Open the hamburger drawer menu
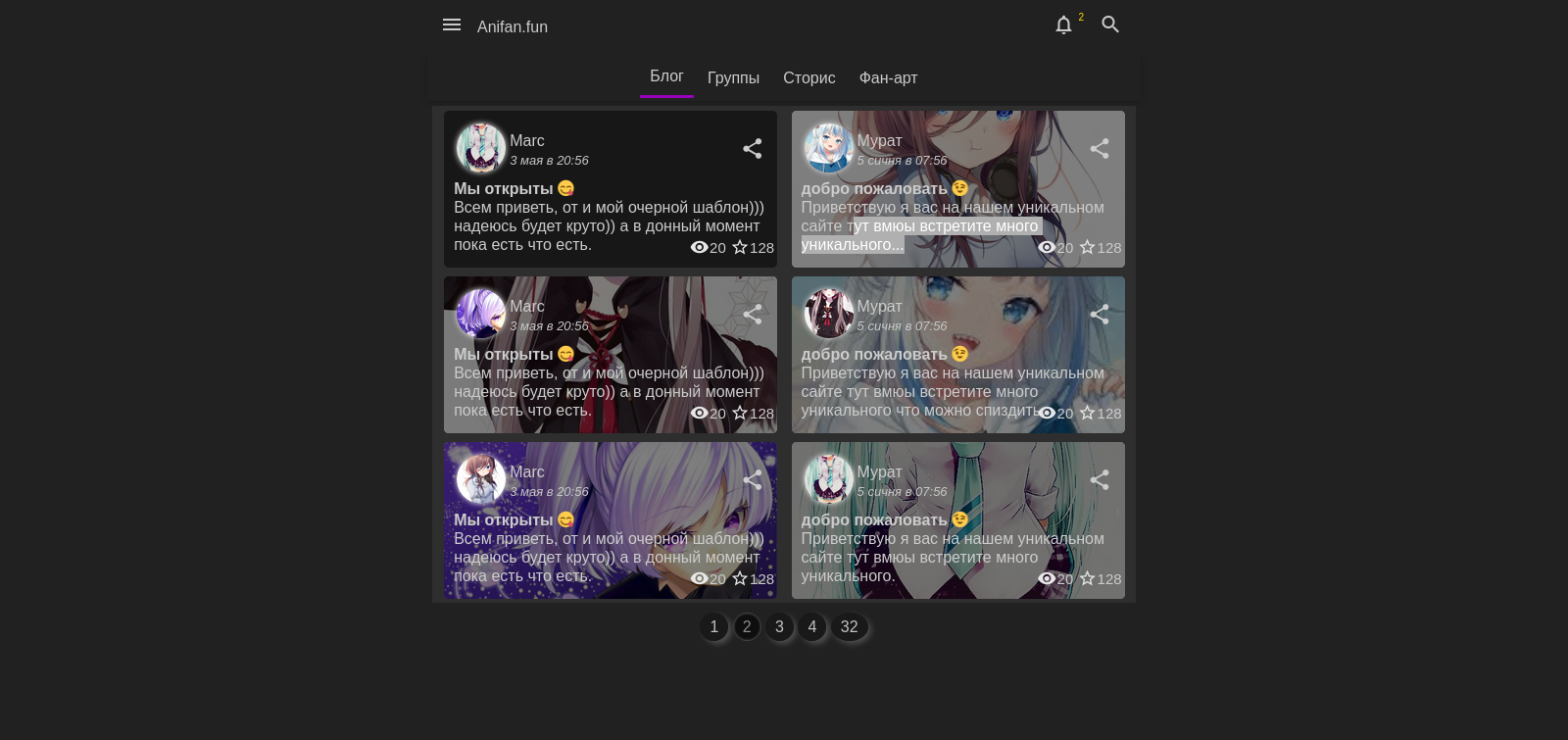1568x740 pixels. 451,25
